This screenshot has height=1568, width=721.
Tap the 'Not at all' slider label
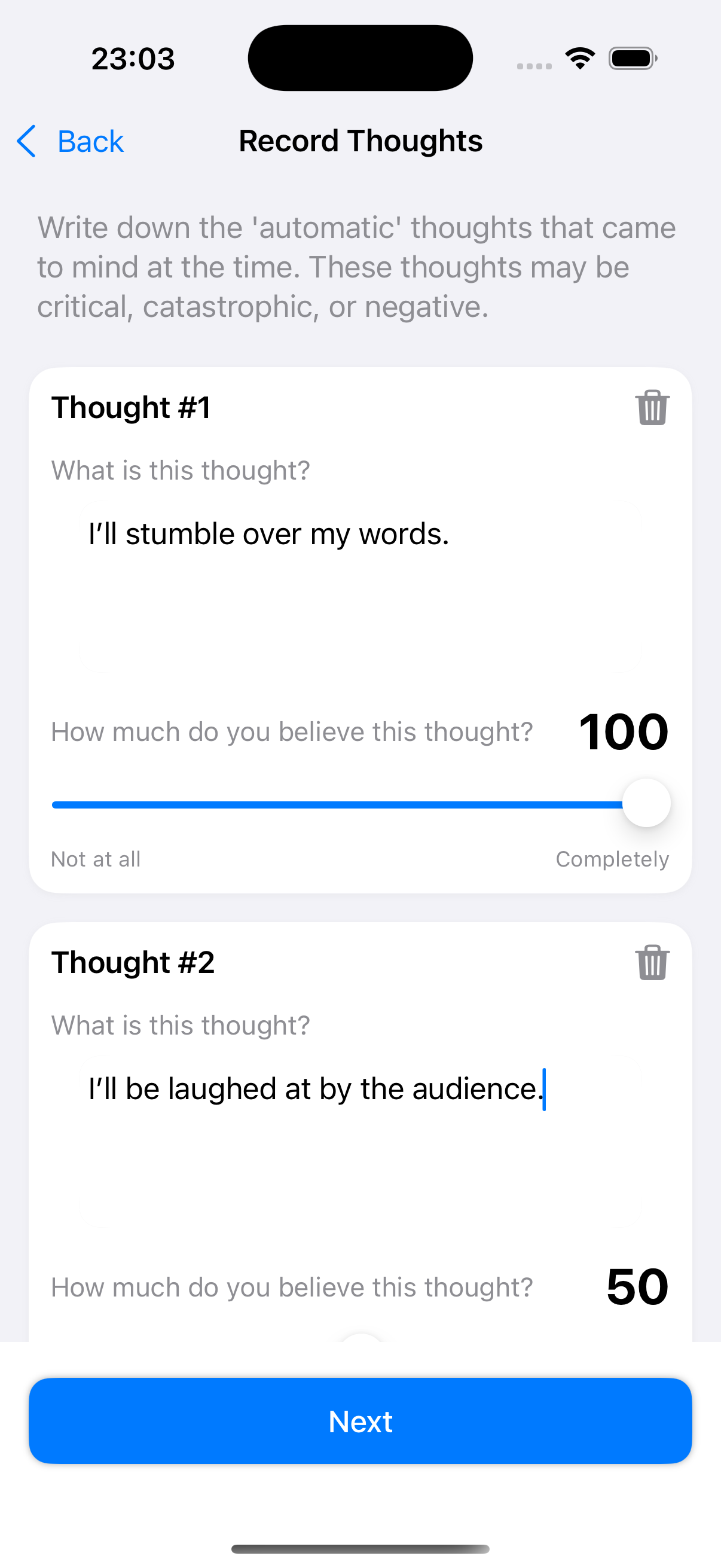click(96, 858)
